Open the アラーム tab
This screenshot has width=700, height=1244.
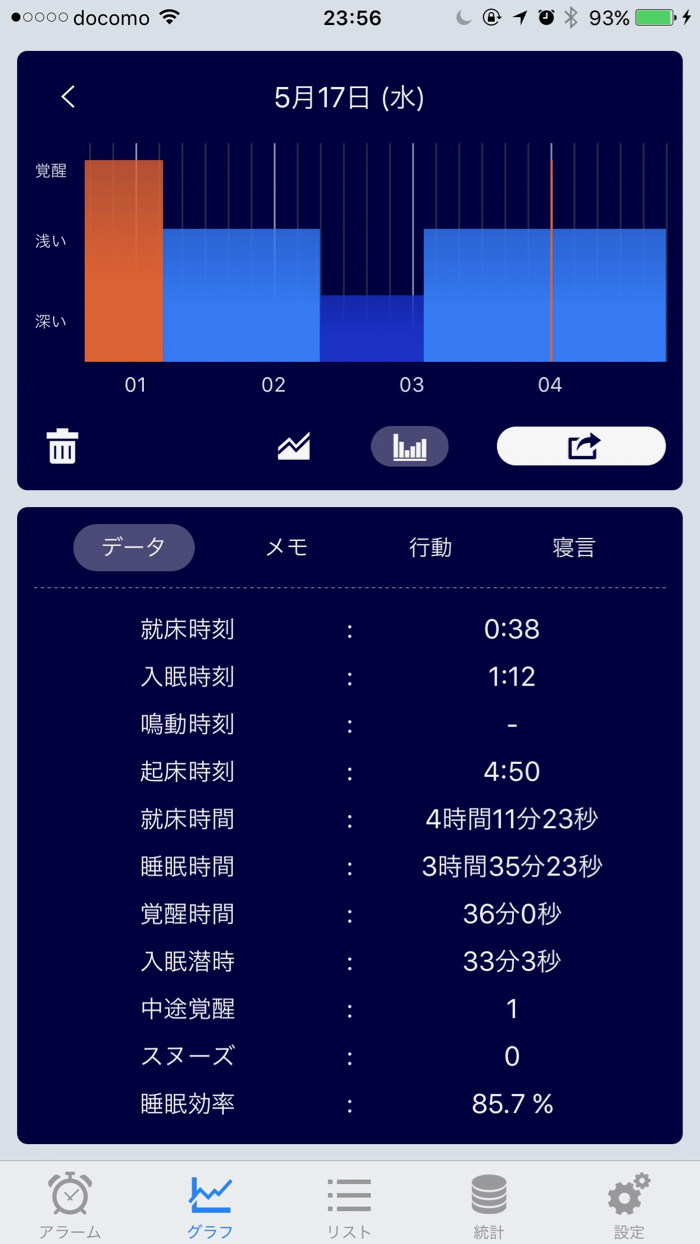[70, 1204]
